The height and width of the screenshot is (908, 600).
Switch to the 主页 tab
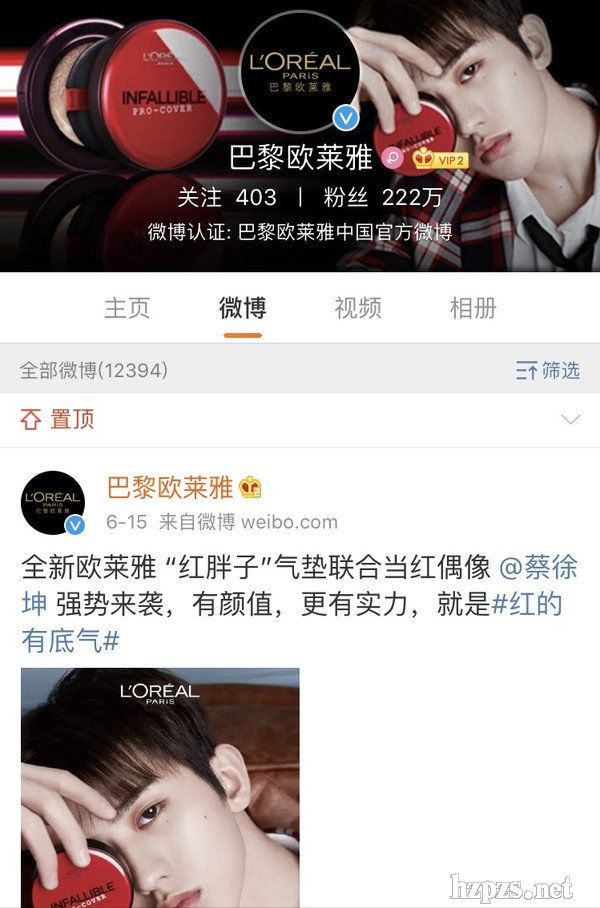click(x=127, y=308)
